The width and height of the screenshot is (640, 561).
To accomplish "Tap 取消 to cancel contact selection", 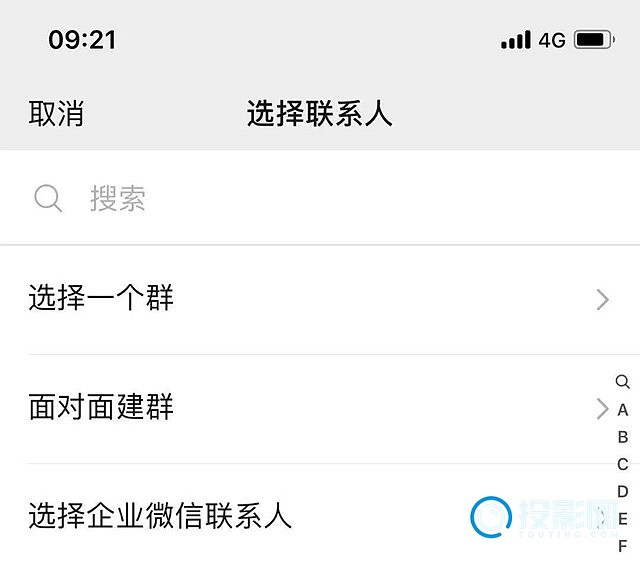I will pos(56,114).
